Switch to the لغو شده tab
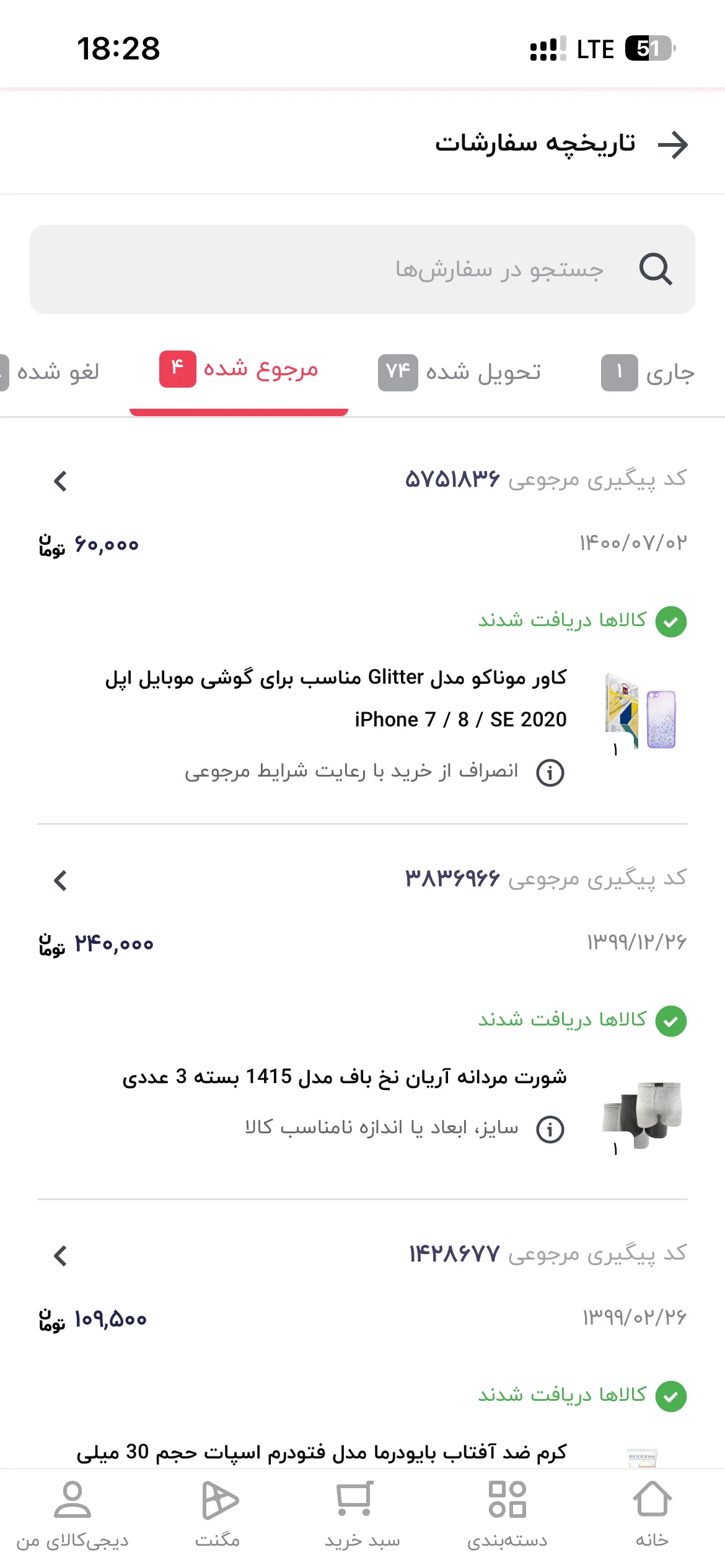Screen dimensions: 725x1568 [50, 372]
